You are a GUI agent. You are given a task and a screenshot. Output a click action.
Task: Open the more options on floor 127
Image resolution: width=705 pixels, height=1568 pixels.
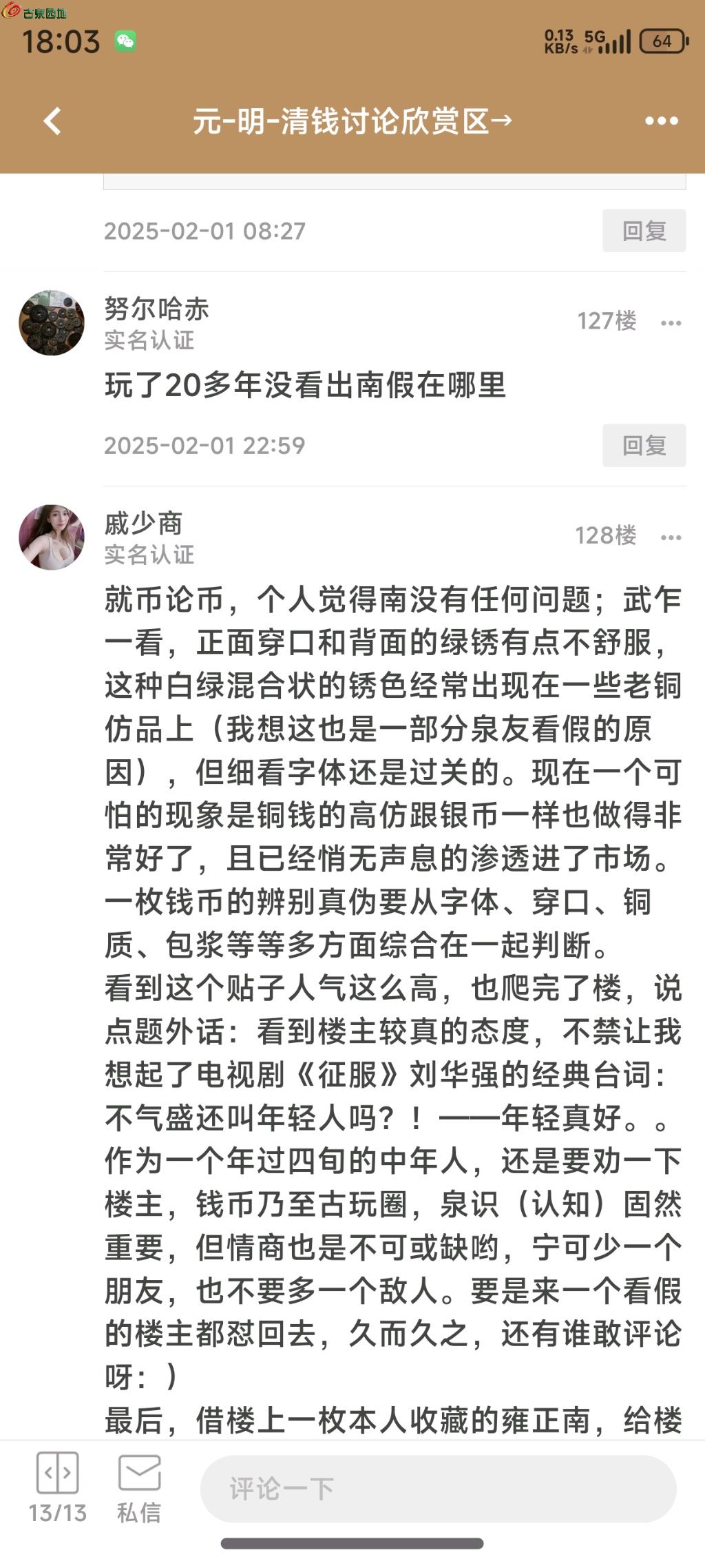coord(671,322)
